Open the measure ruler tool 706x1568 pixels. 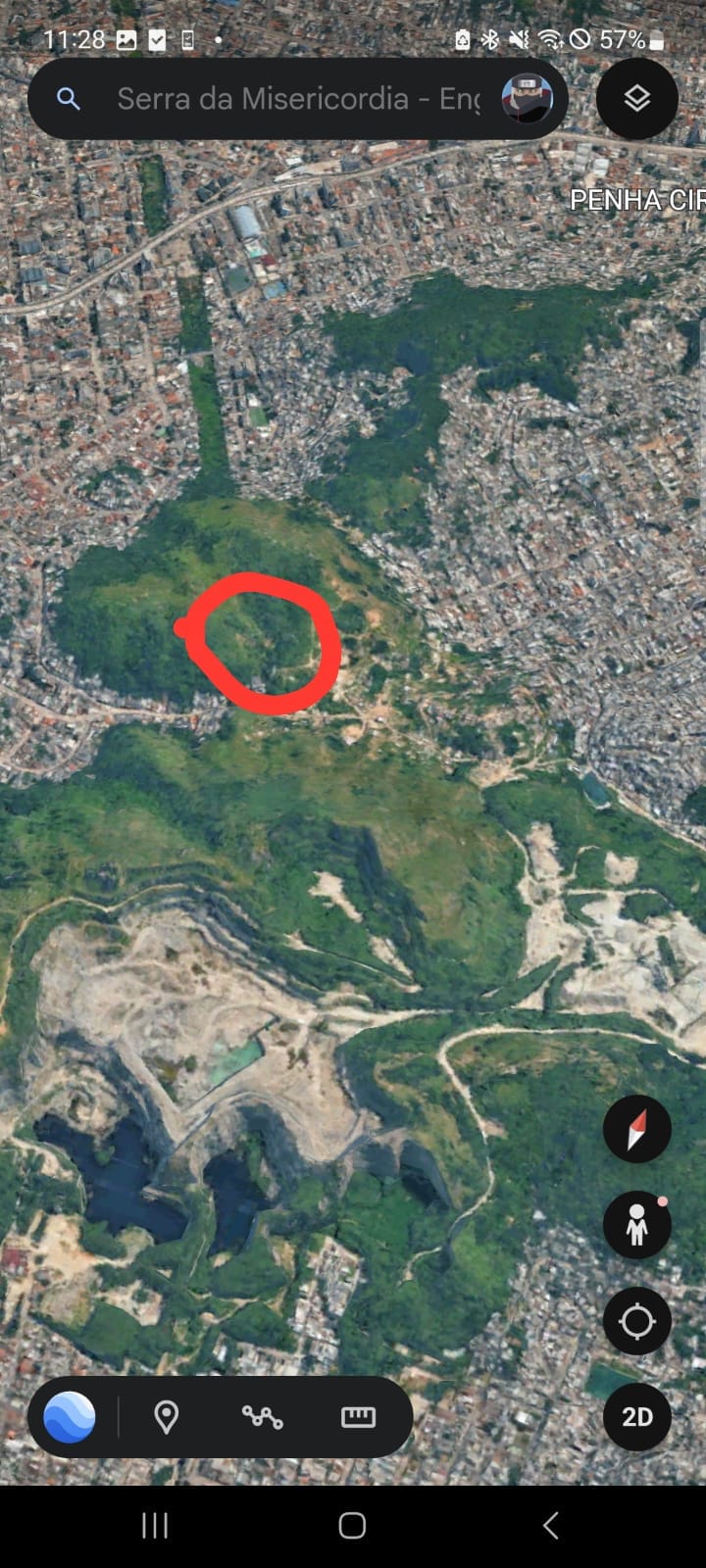358,1417
